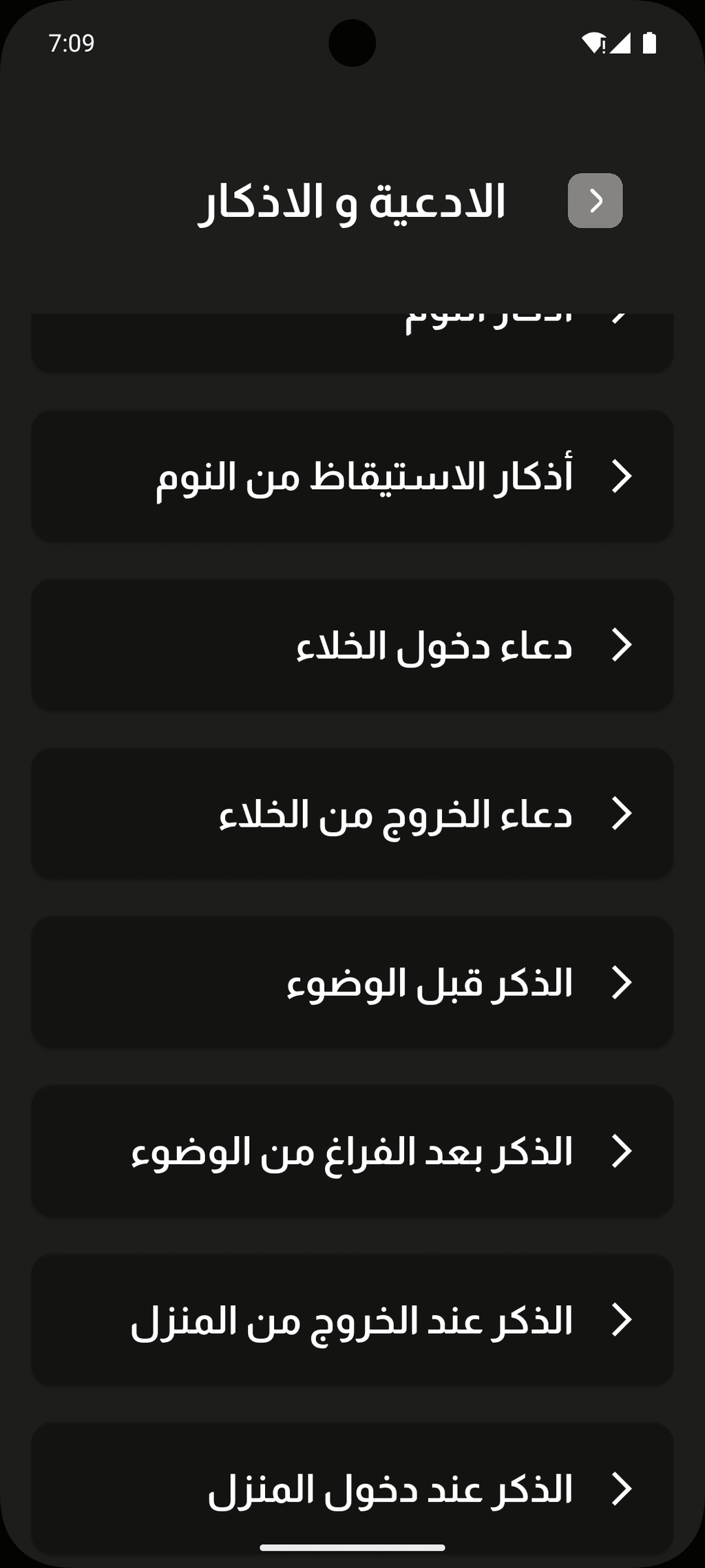Screen dimensions: 705x1568
Task: View الذكر بعد الفراغ من الوضوء
Action: coord(352,1151)
